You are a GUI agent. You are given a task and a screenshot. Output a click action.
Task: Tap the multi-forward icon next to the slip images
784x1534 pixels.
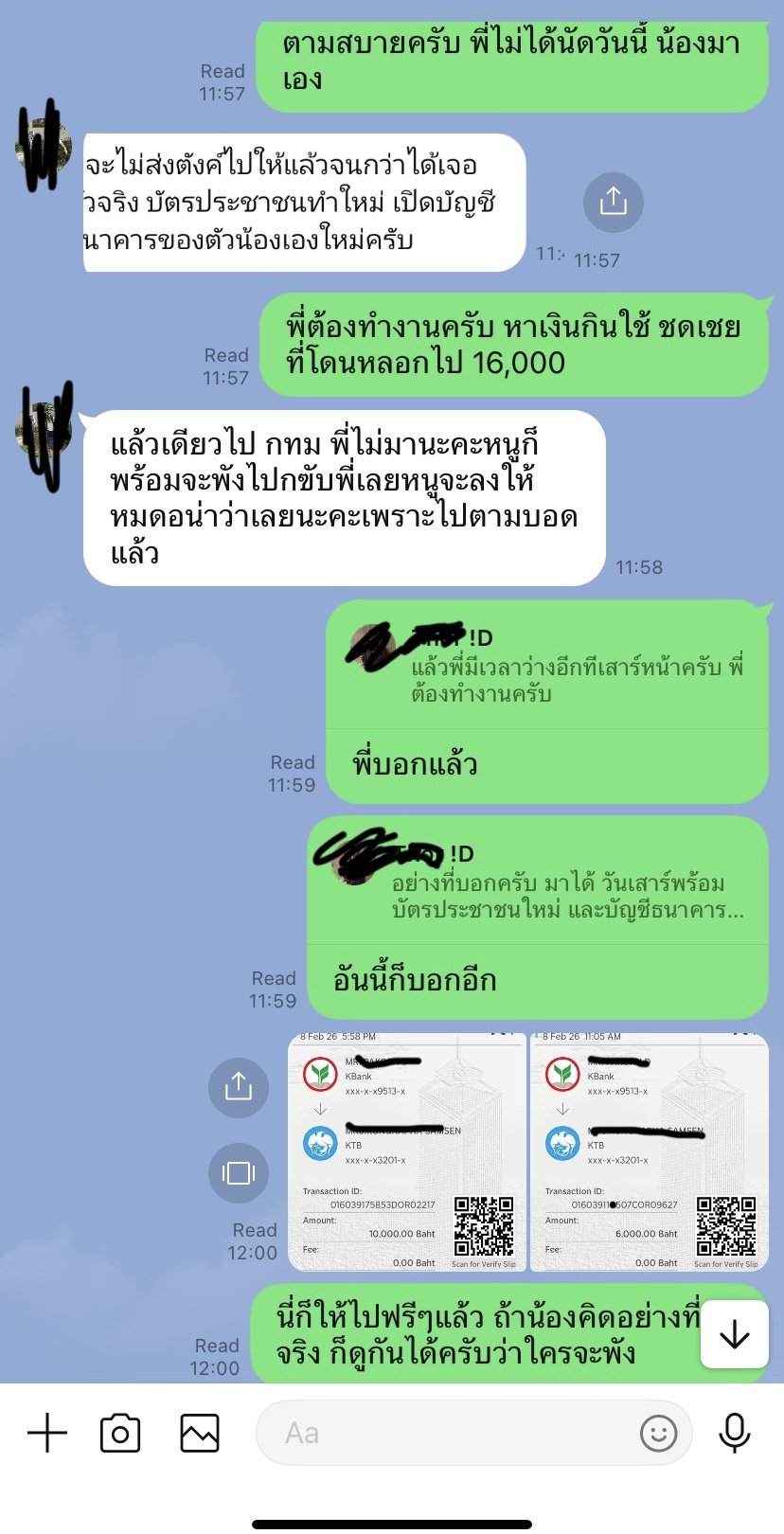[x=238, y=1172]
